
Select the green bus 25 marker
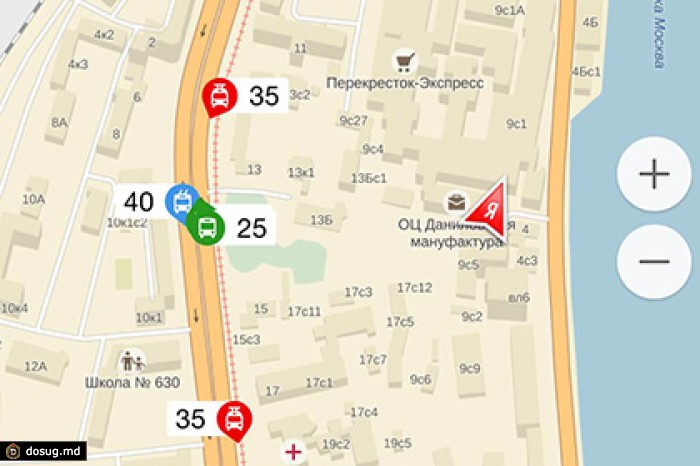point(206,228)
